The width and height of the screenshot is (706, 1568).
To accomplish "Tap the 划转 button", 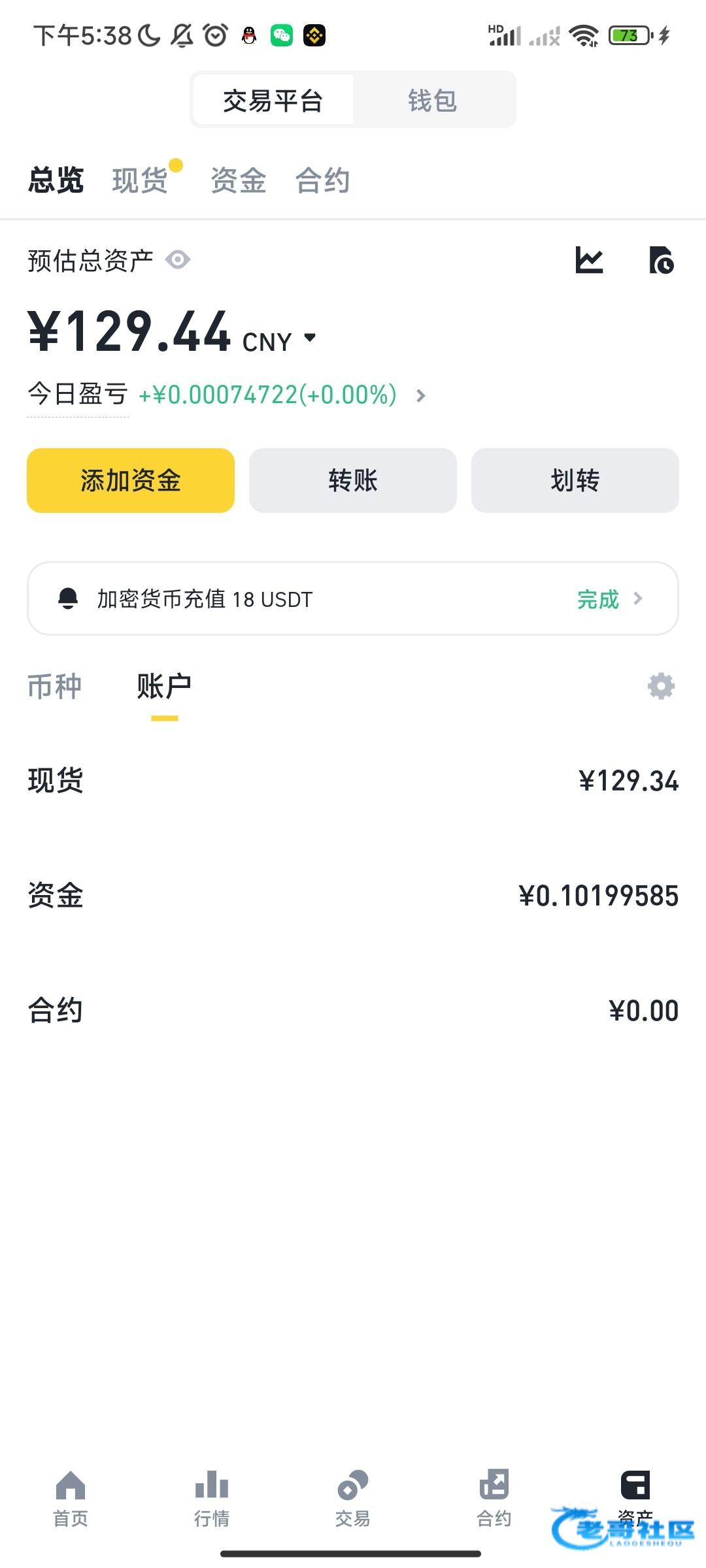I will (x=575, y=480).
